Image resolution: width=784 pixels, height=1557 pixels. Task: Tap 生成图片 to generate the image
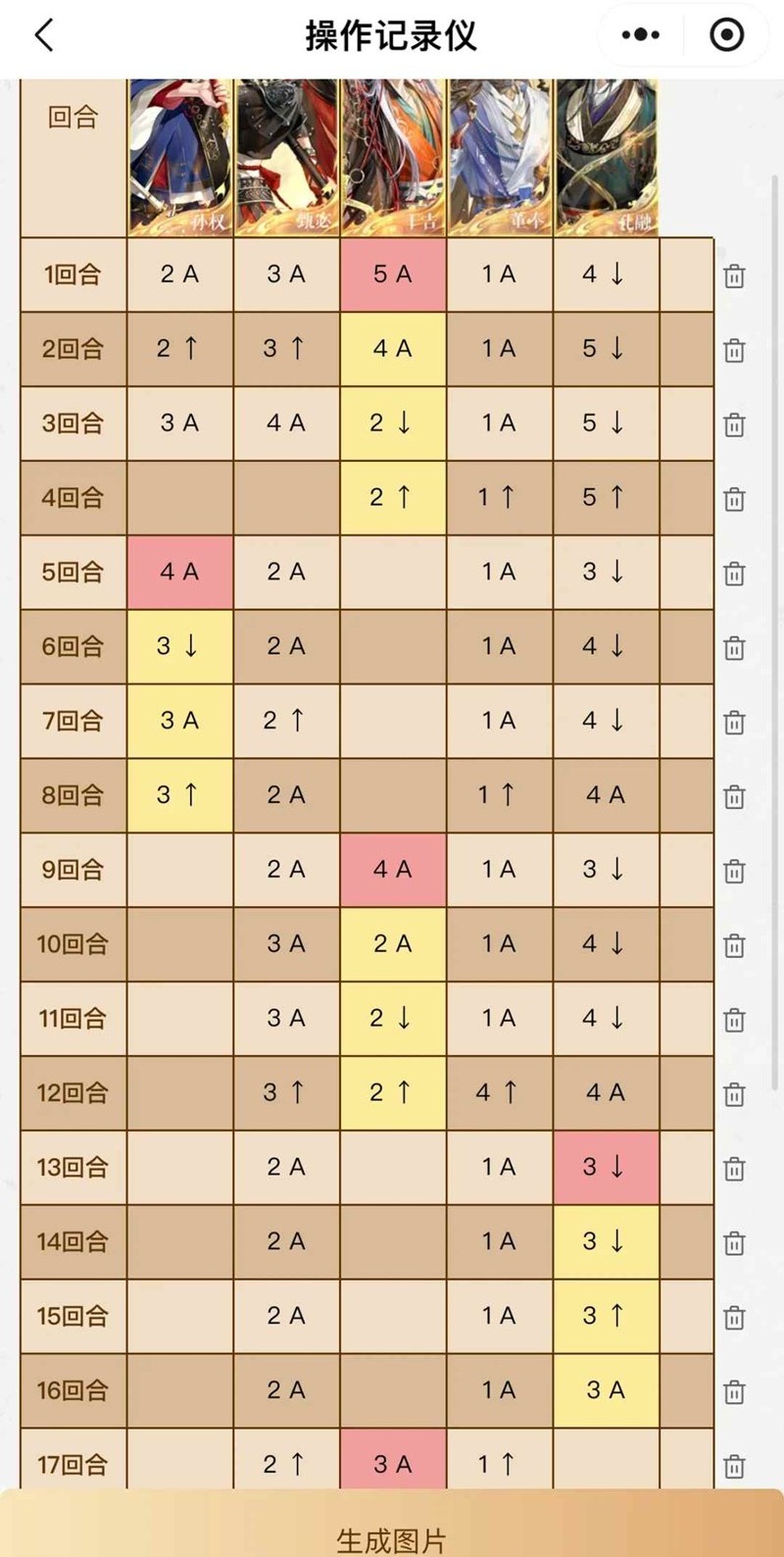[391, 1536]
